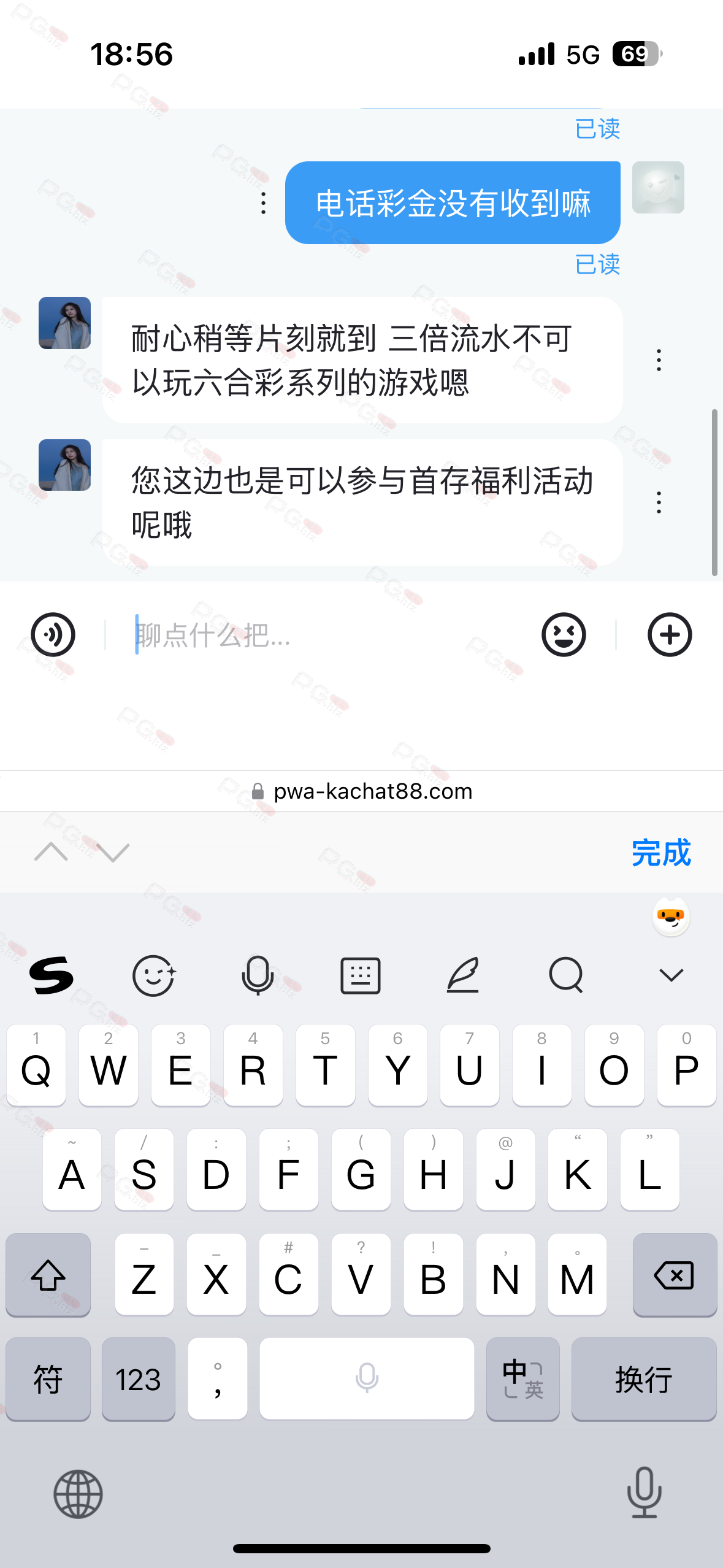723x1568 pixels.
Task: Collapse keyboard with the chevron icon
Action: (671, 975)
